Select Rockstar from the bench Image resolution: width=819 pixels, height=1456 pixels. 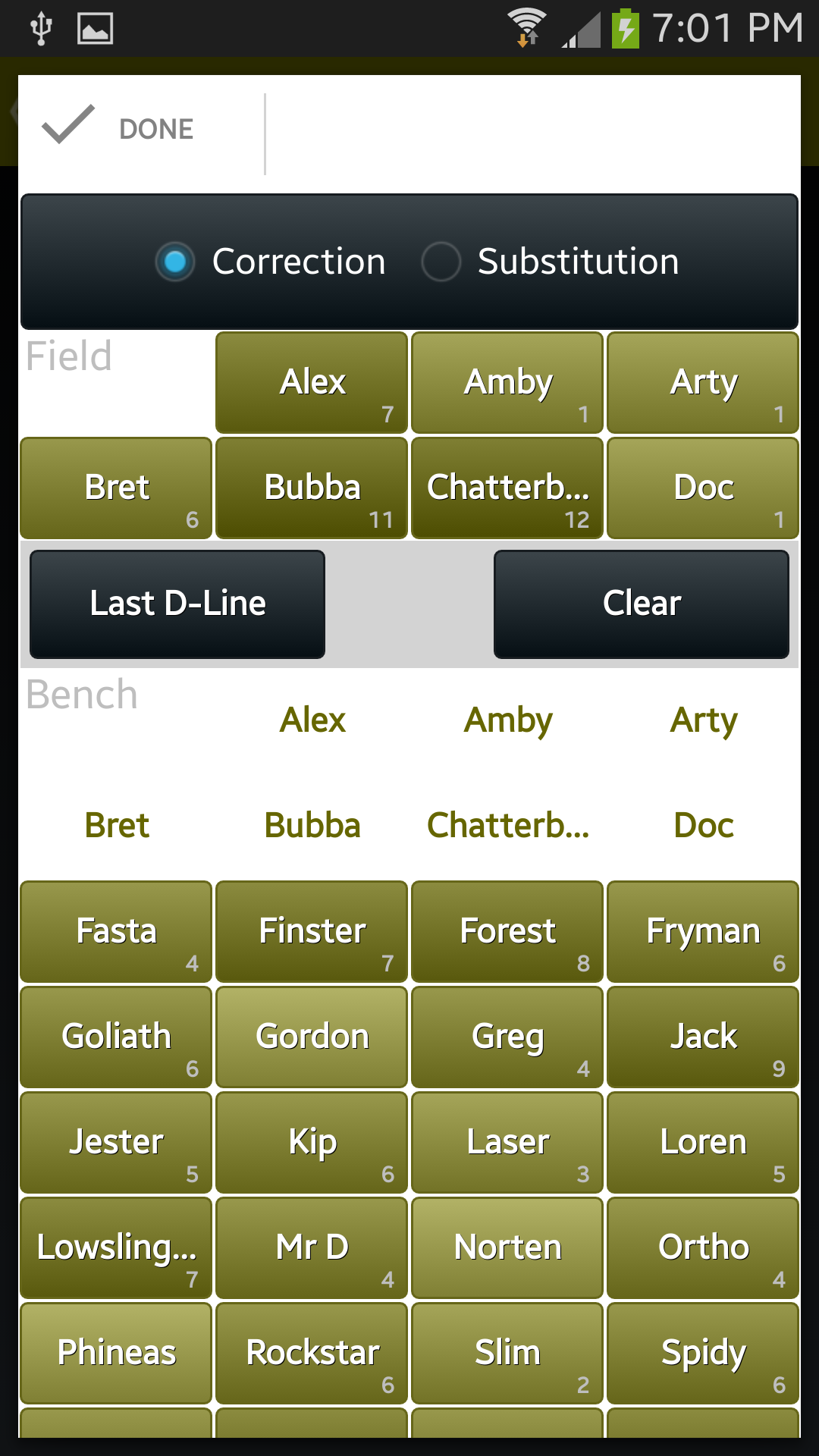click(312, 1354)
